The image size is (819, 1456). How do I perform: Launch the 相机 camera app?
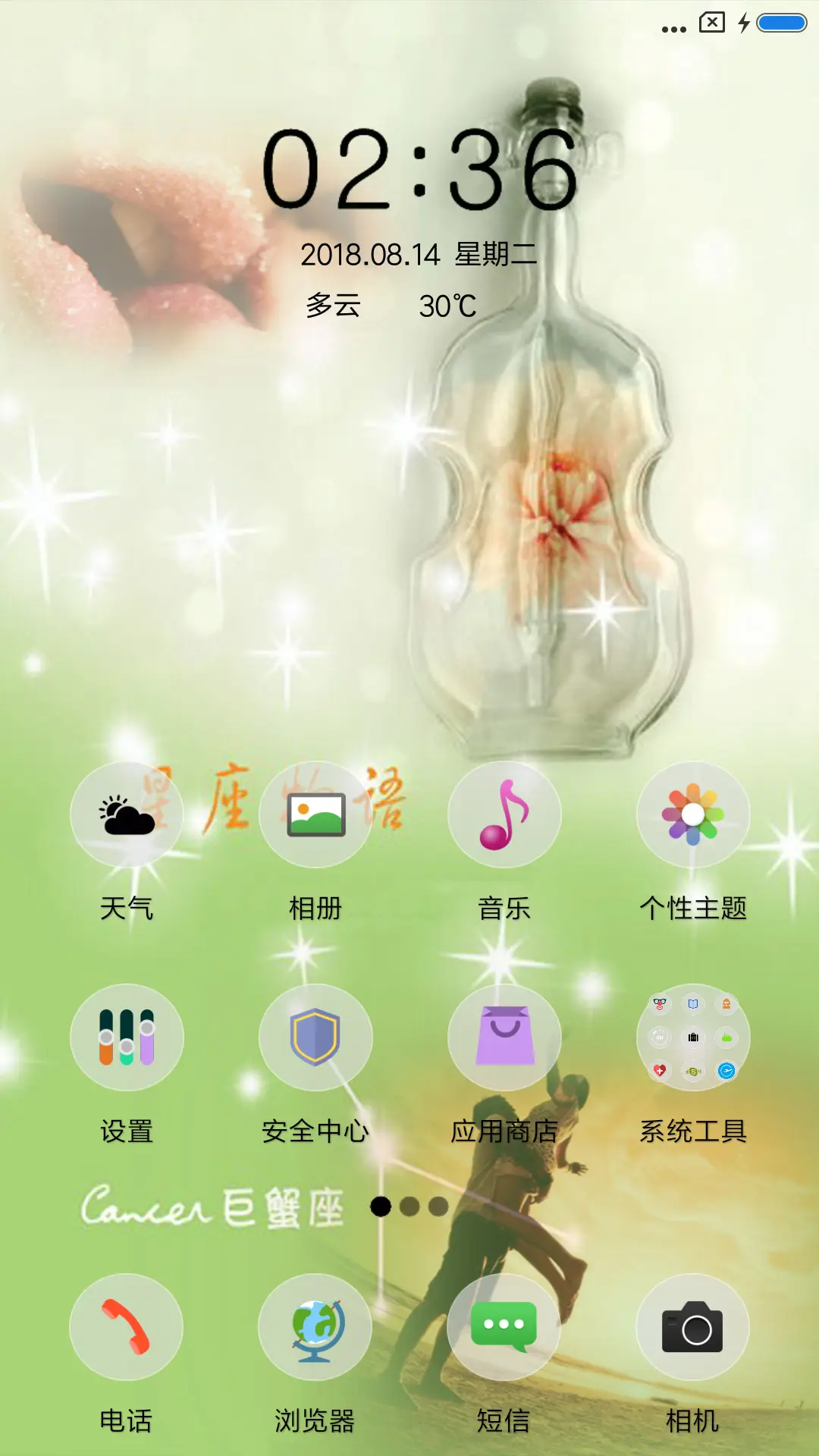click(692, 1327)
